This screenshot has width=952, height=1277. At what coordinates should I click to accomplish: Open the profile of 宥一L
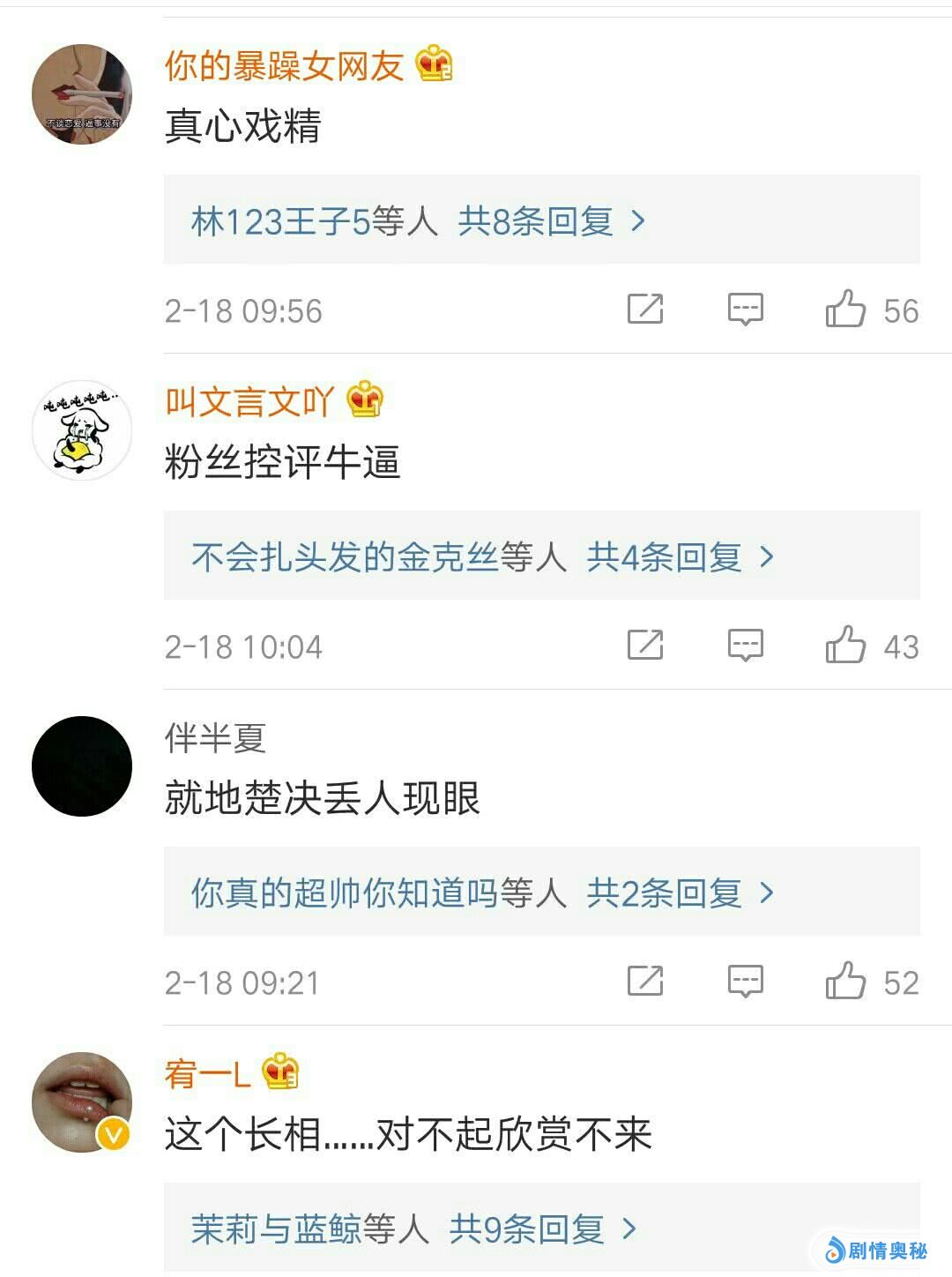208,1073
